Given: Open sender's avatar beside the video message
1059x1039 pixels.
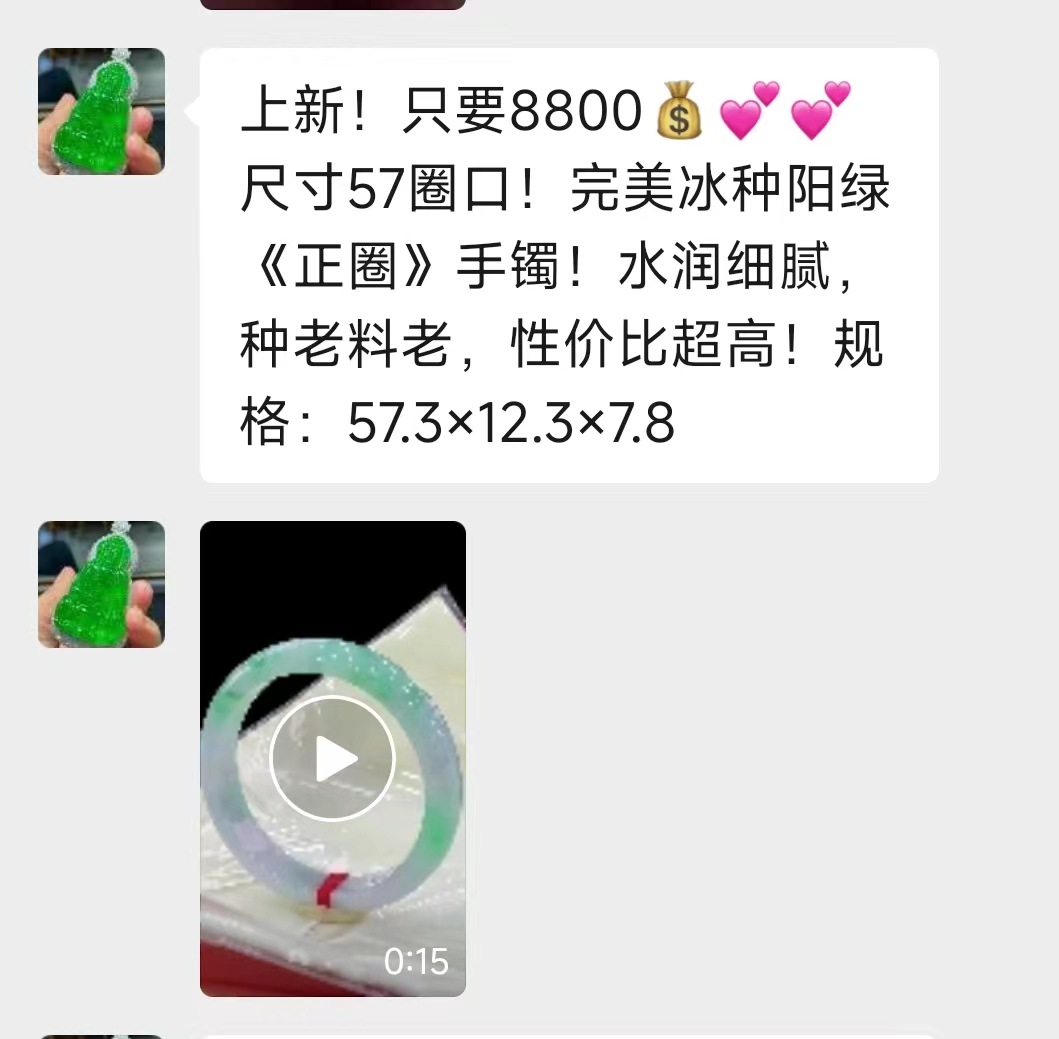Looking at the screenshot, I should click(101, 584).
